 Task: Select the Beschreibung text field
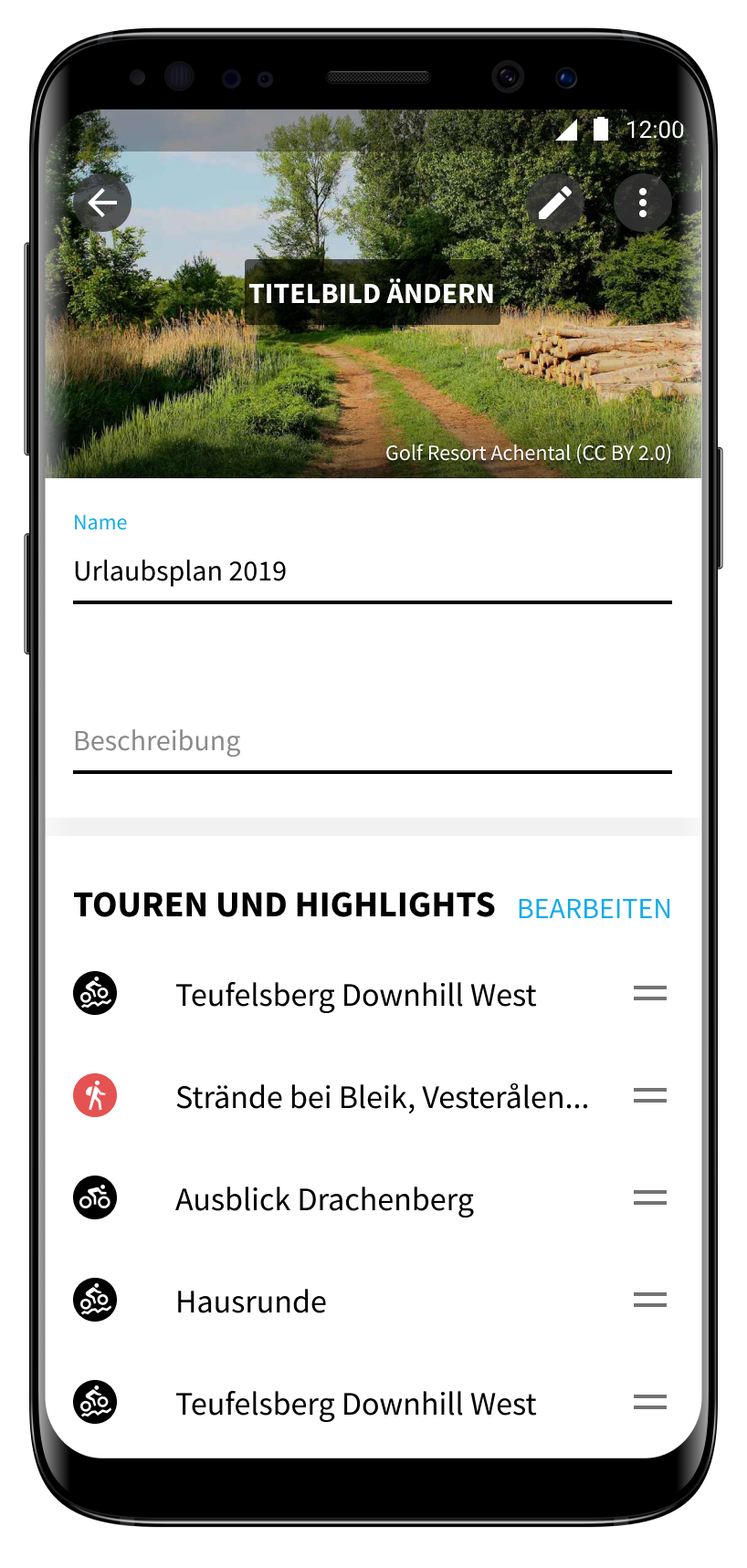click(372, 741)
